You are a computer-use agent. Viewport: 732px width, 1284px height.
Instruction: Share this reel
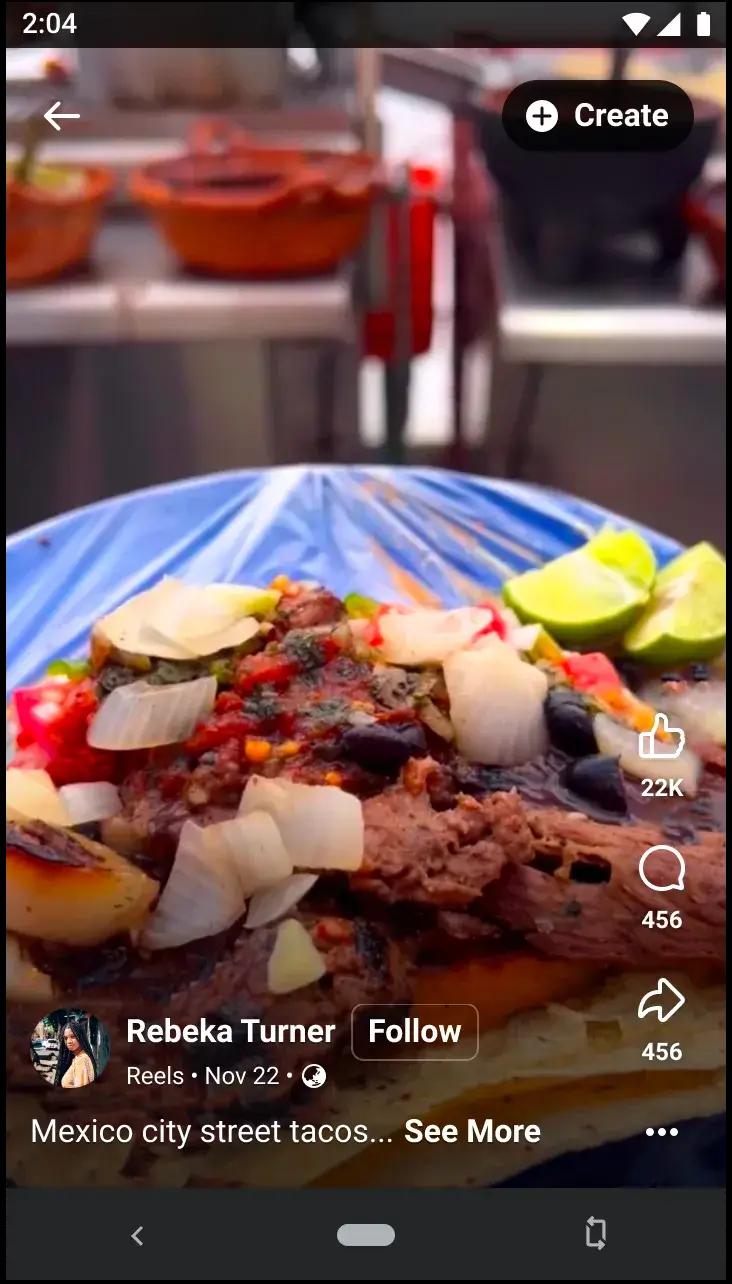click(x=661, y=1000)
